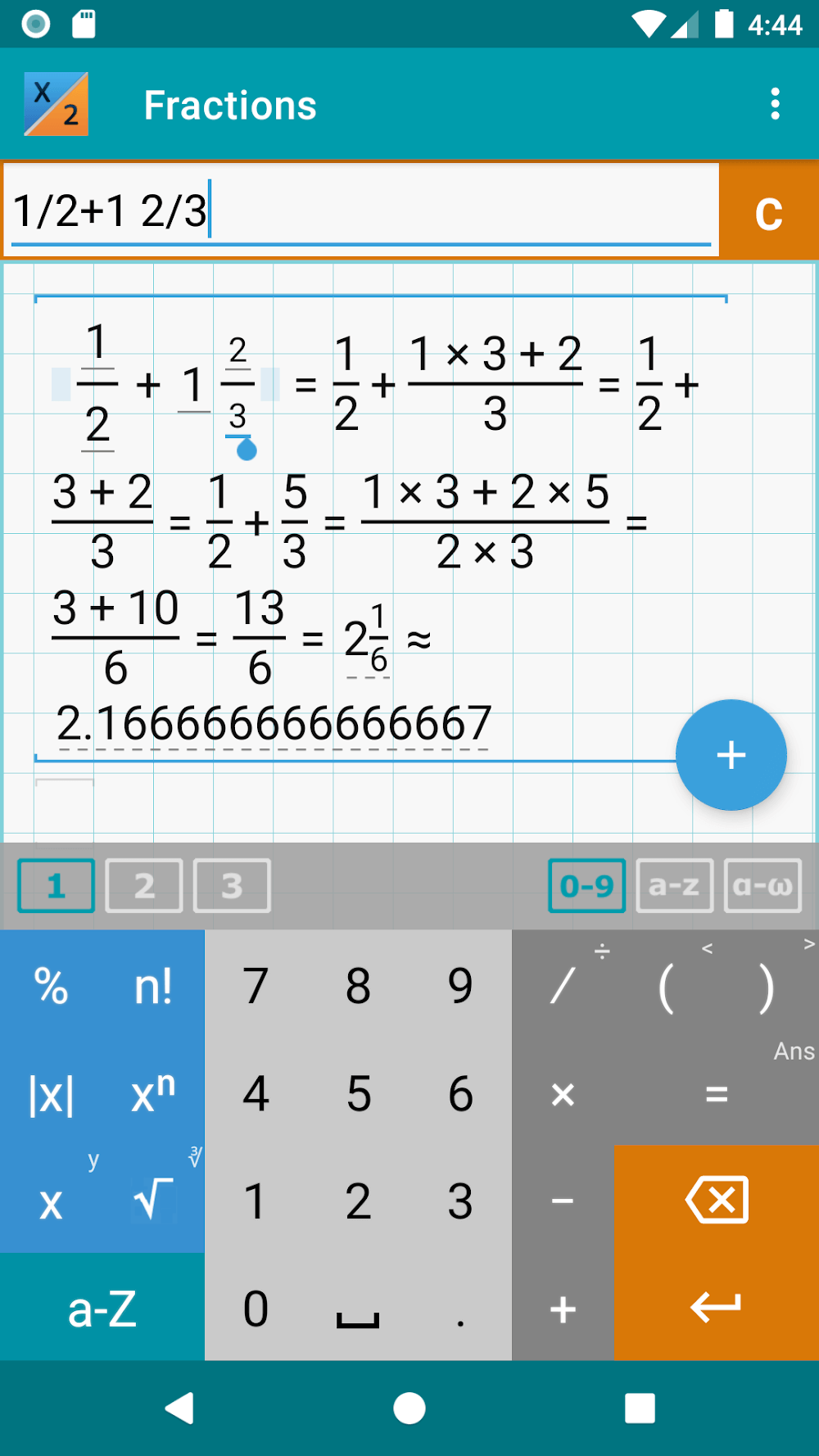This screenshot has width=819, height=1456.
Task: Insert the square root symbol
Action: tap(153, 1201)
